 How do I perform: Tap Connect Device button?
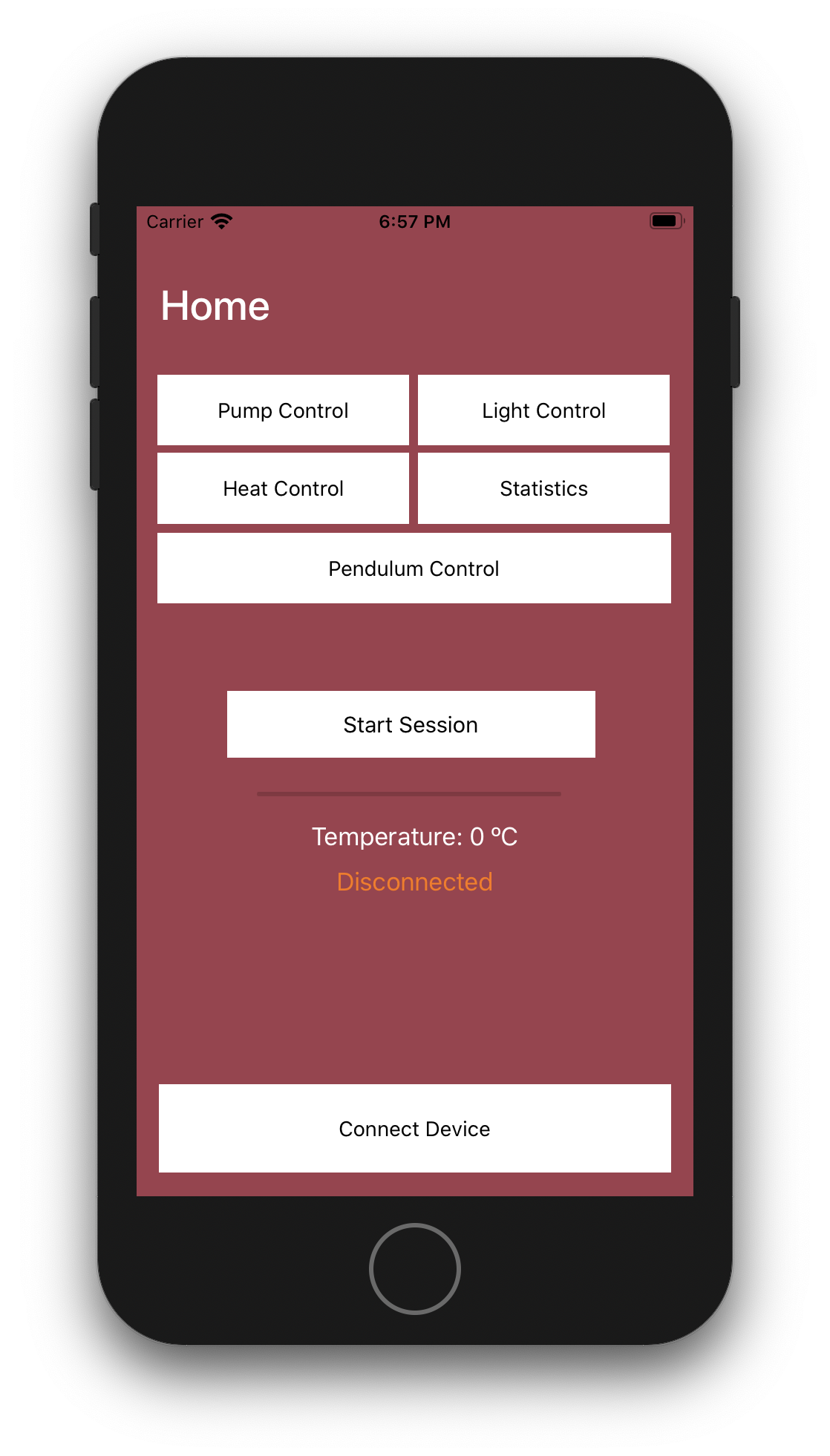click(x=414, y=1128)
